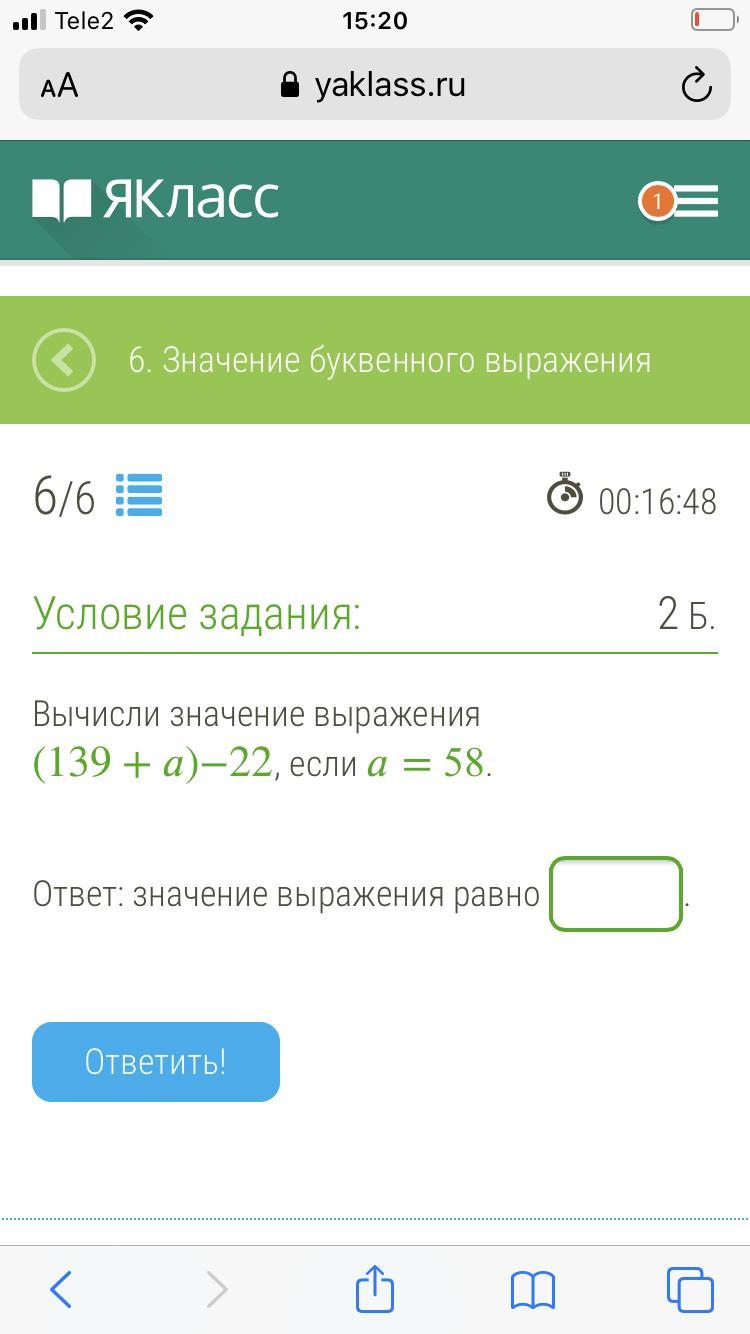Navigate back in Safari toolbar

pyautogui.click(x=61, y=1289)
